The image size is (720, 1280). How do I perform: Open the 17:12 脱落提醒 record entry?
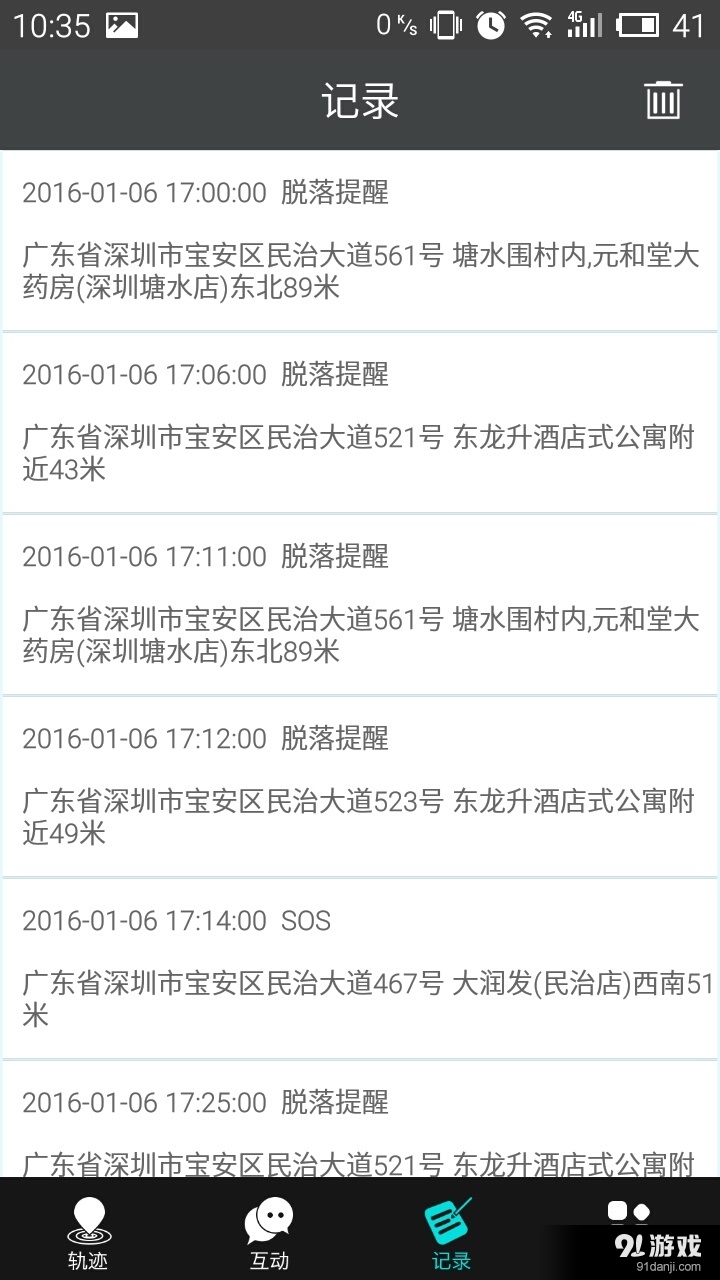(360, 785)
